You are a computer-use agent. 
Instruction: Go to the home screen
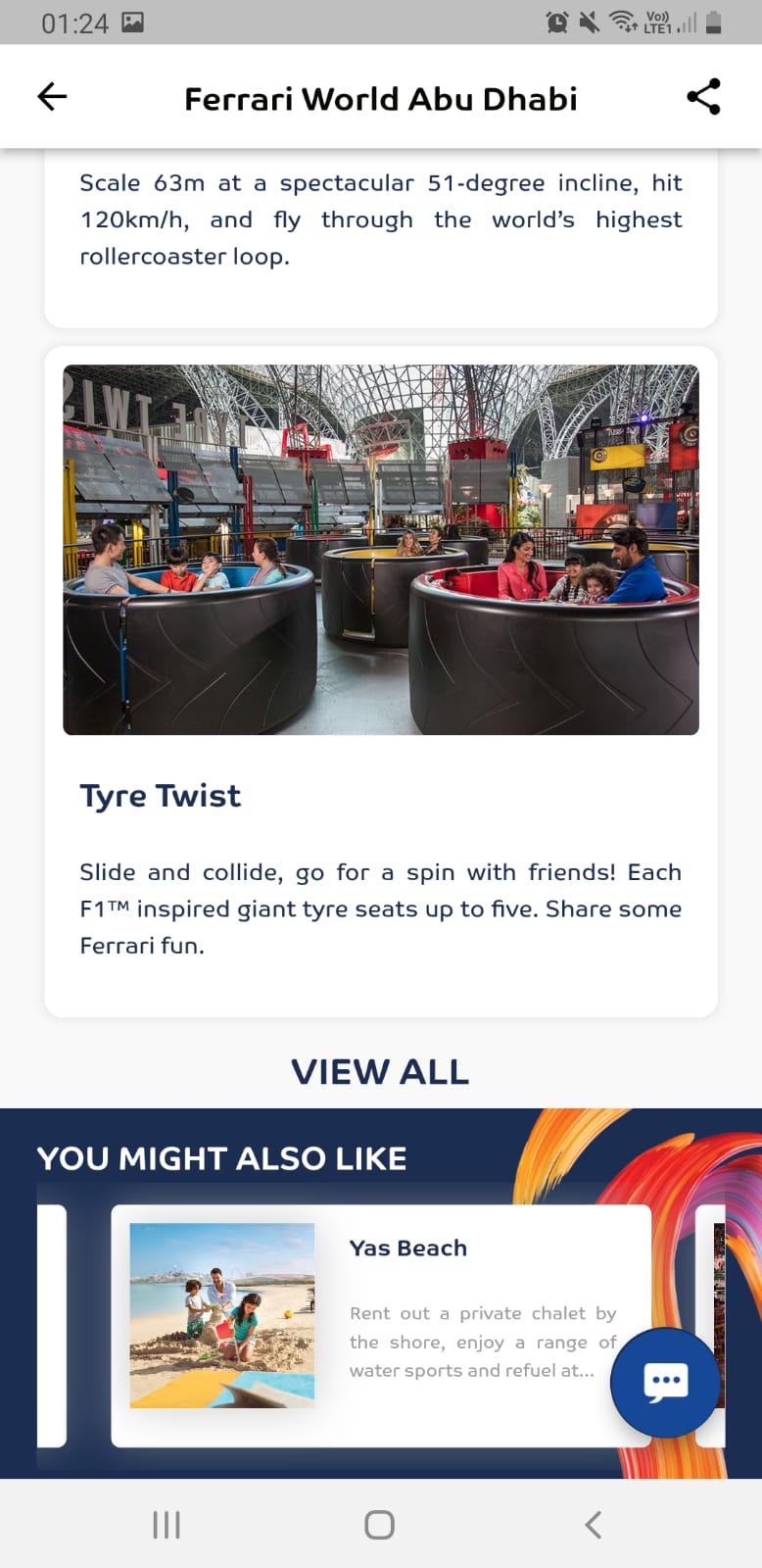click(379, 1525)
